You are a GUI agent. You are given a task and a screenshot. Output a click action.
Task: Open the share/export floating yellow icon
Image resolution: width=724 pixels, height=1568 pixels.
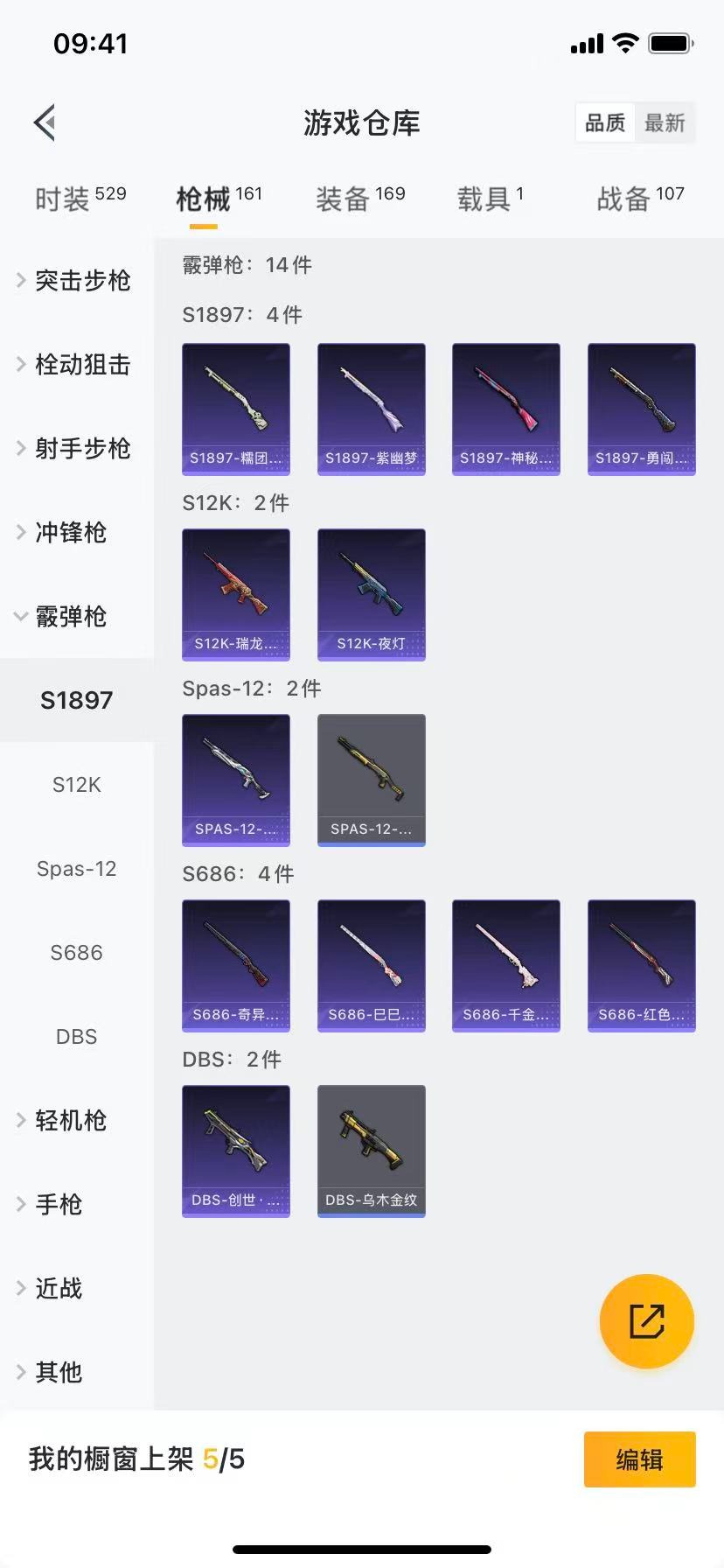[x=646, y=1320]
